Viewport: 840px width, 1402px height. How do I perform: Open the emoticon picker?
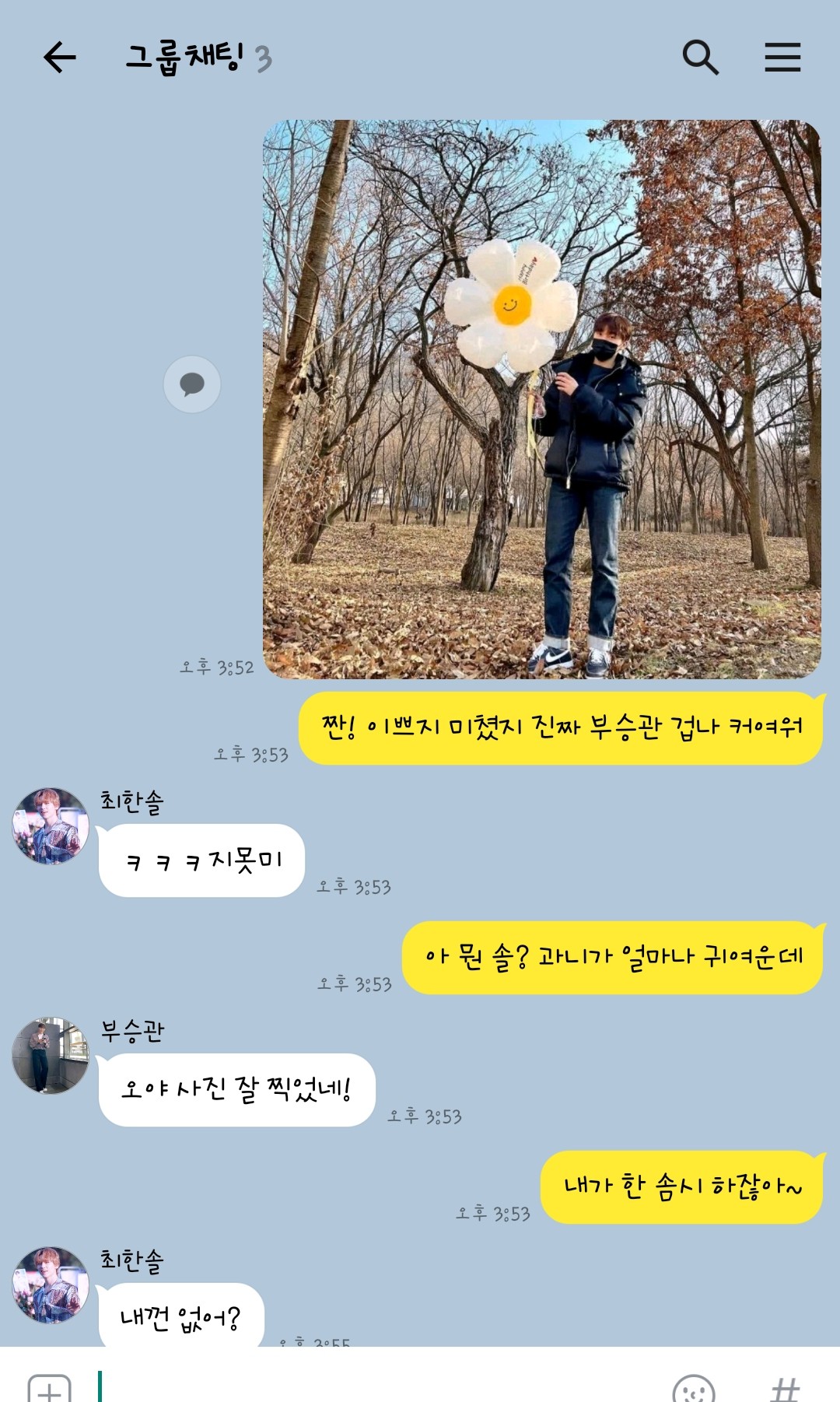pyautogui.click(x=693, y=1390)
